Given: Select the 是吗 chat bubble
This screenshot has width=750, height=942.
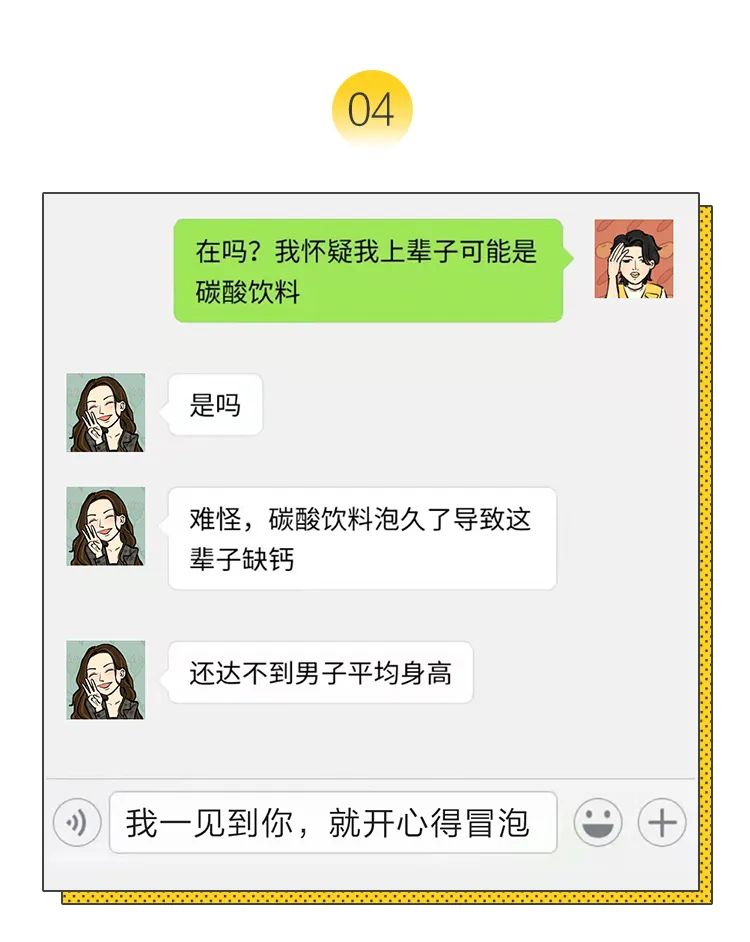Looking at the screenshot, I should pyautogui.click(x=215, y=406).
